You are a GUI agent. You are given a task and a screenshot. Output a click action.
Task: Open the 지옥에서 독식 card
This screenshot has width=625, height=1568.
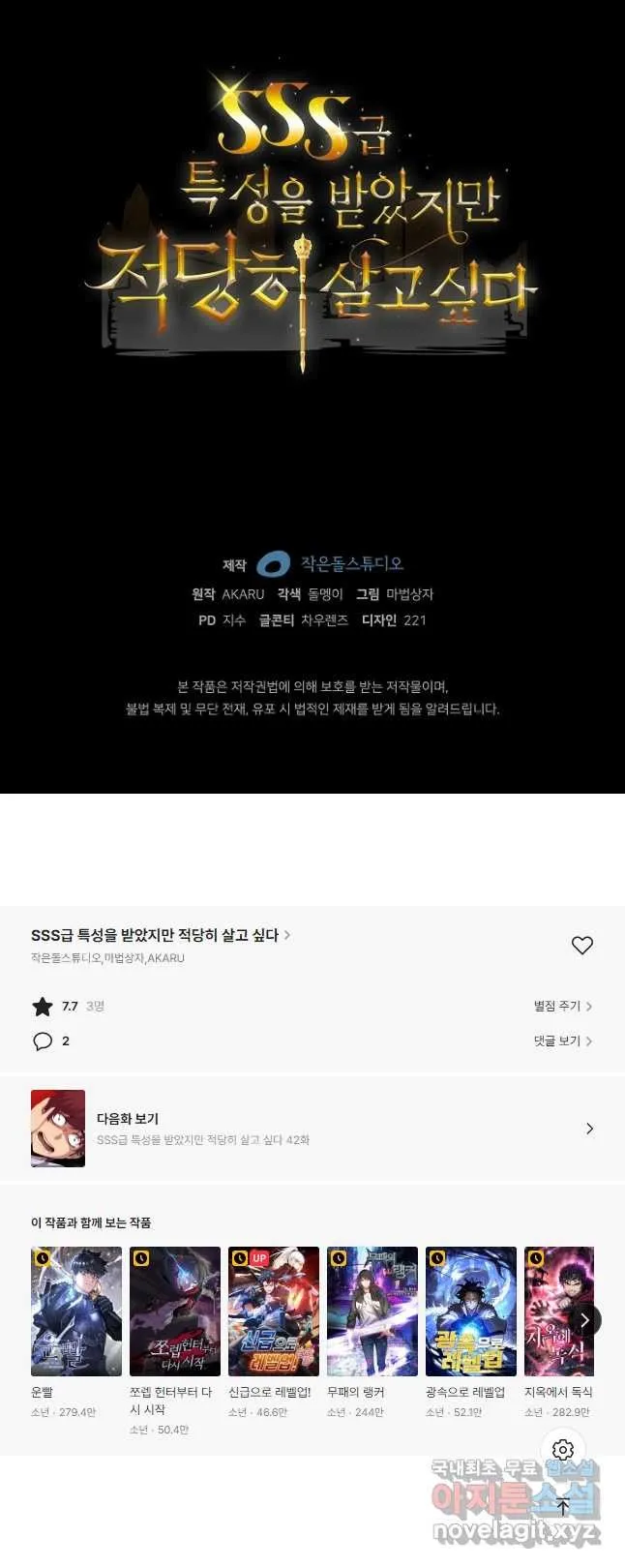click(x=556, y=1312)
